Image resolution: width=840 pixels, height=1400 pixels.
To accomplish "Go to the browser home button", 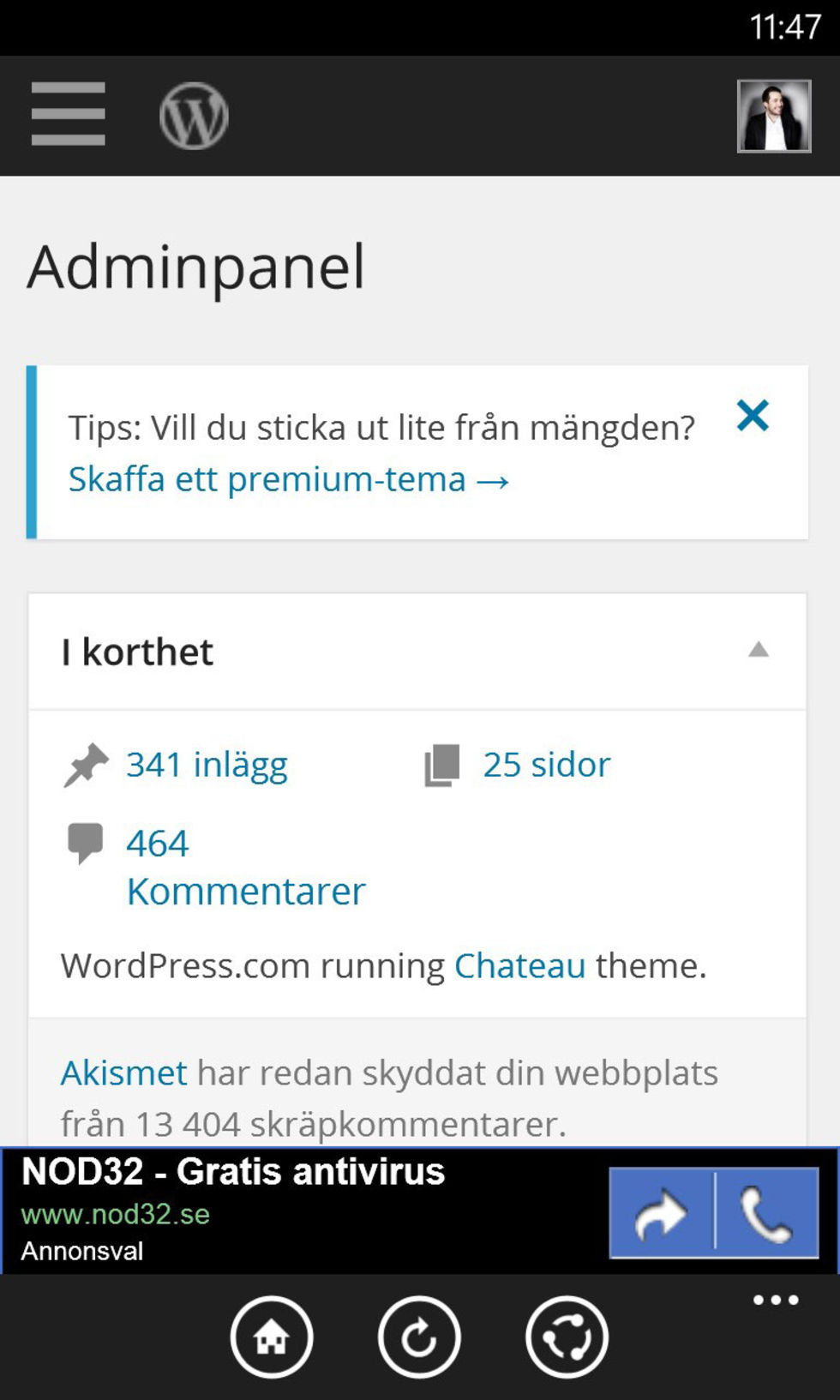I will (272, 1337).
